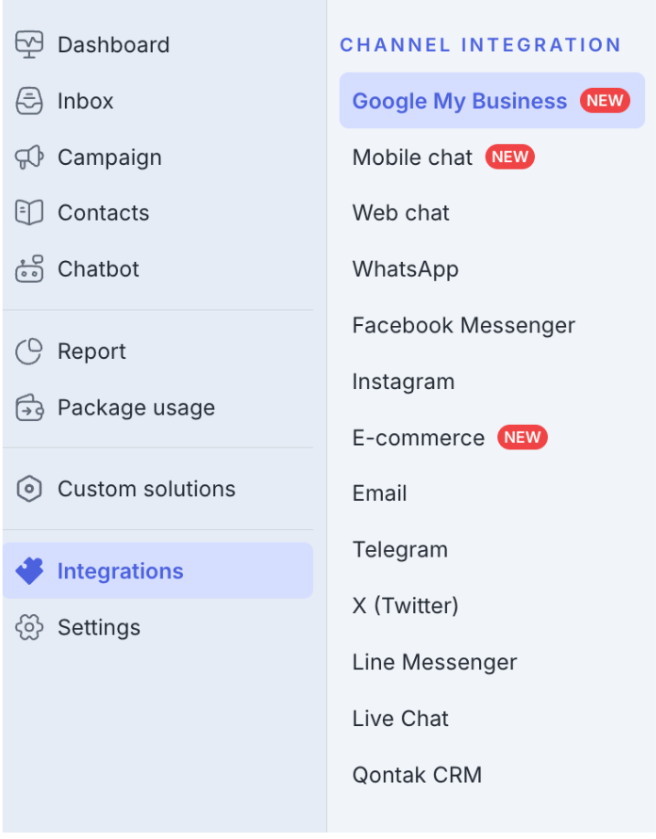Screen dimensions: 656x839
Task: Open the Chatbot page
Action: (98, 269)
